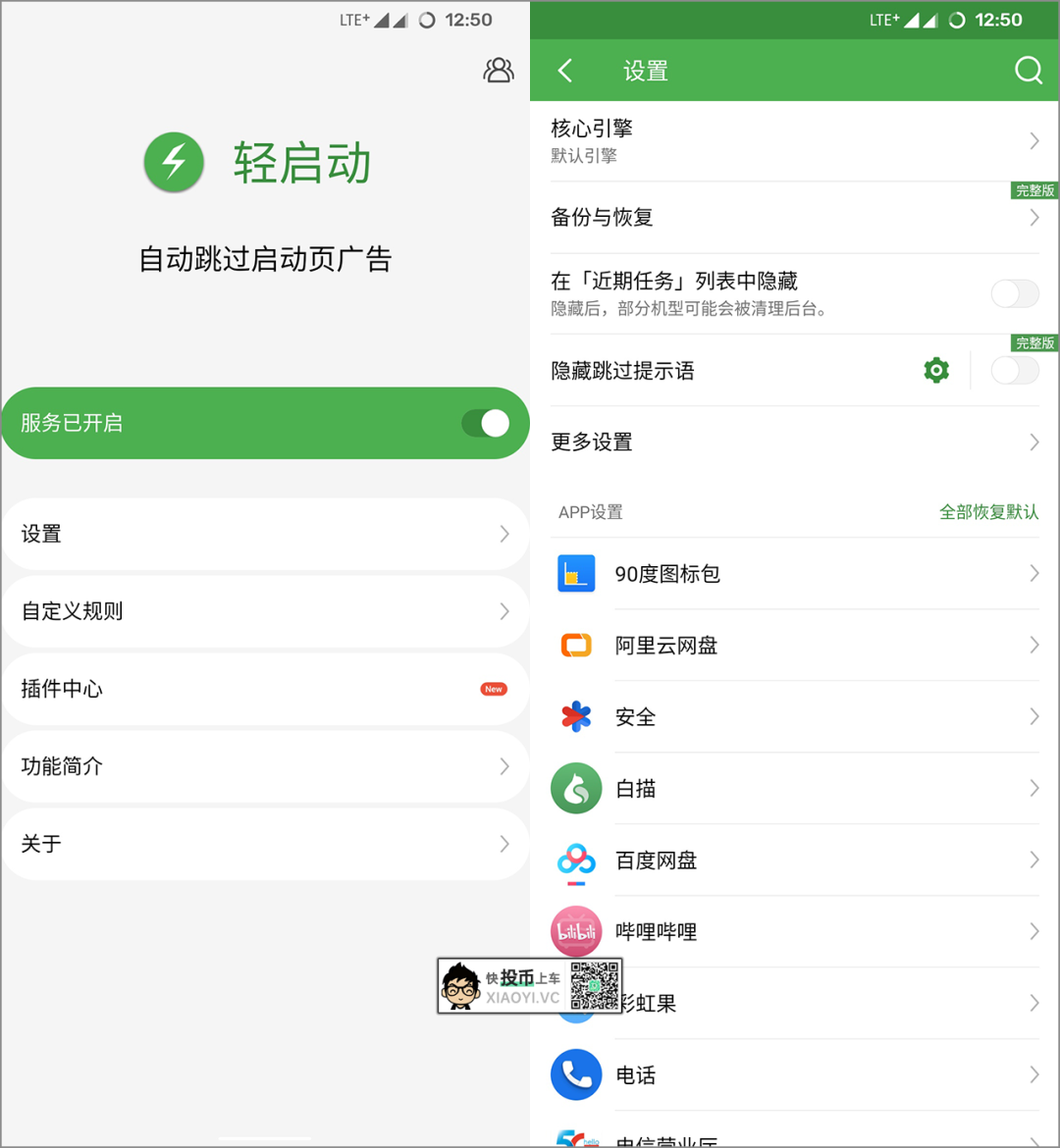The height and width of the screenshot is (1148, 1060).
Task: Open app settings for 哔哩哔哩
Action: pos(793,931)
